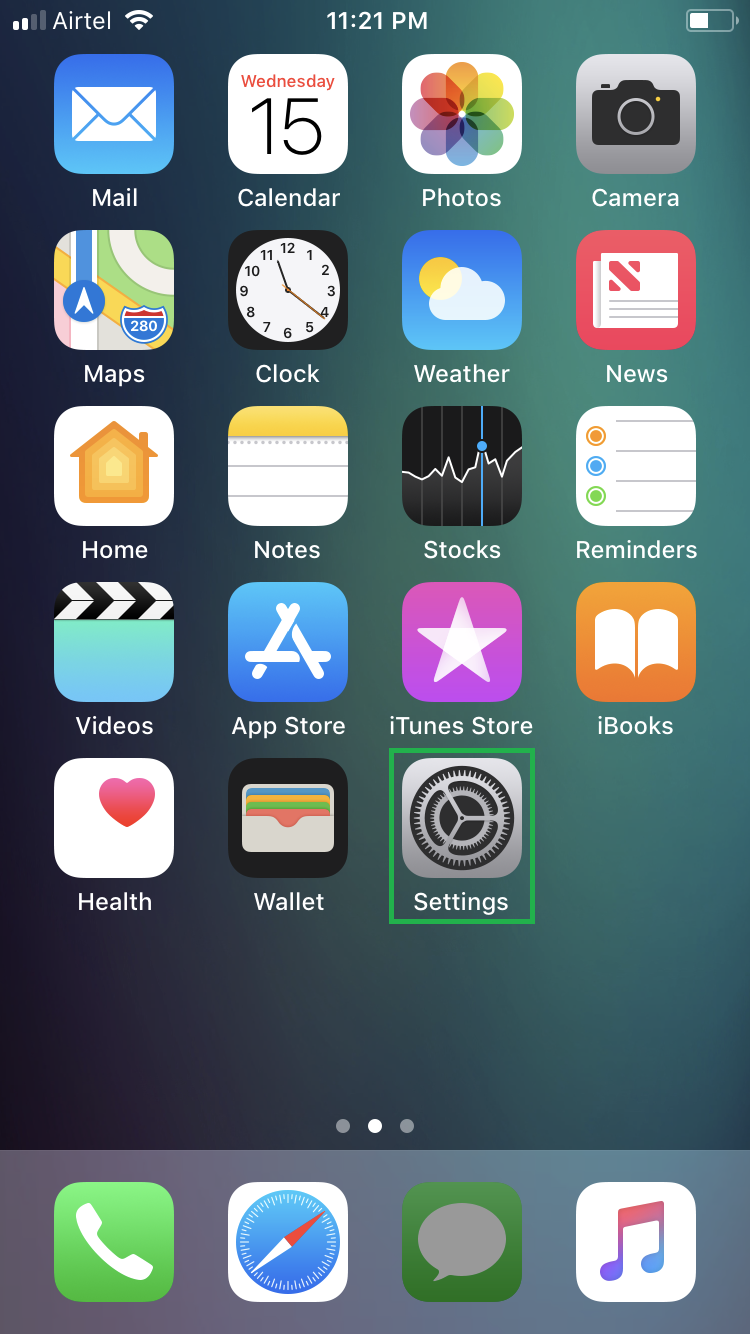View the Stocks app
Image resolution: width=750 pixels, height=1334 pixels.
point(461,466)
